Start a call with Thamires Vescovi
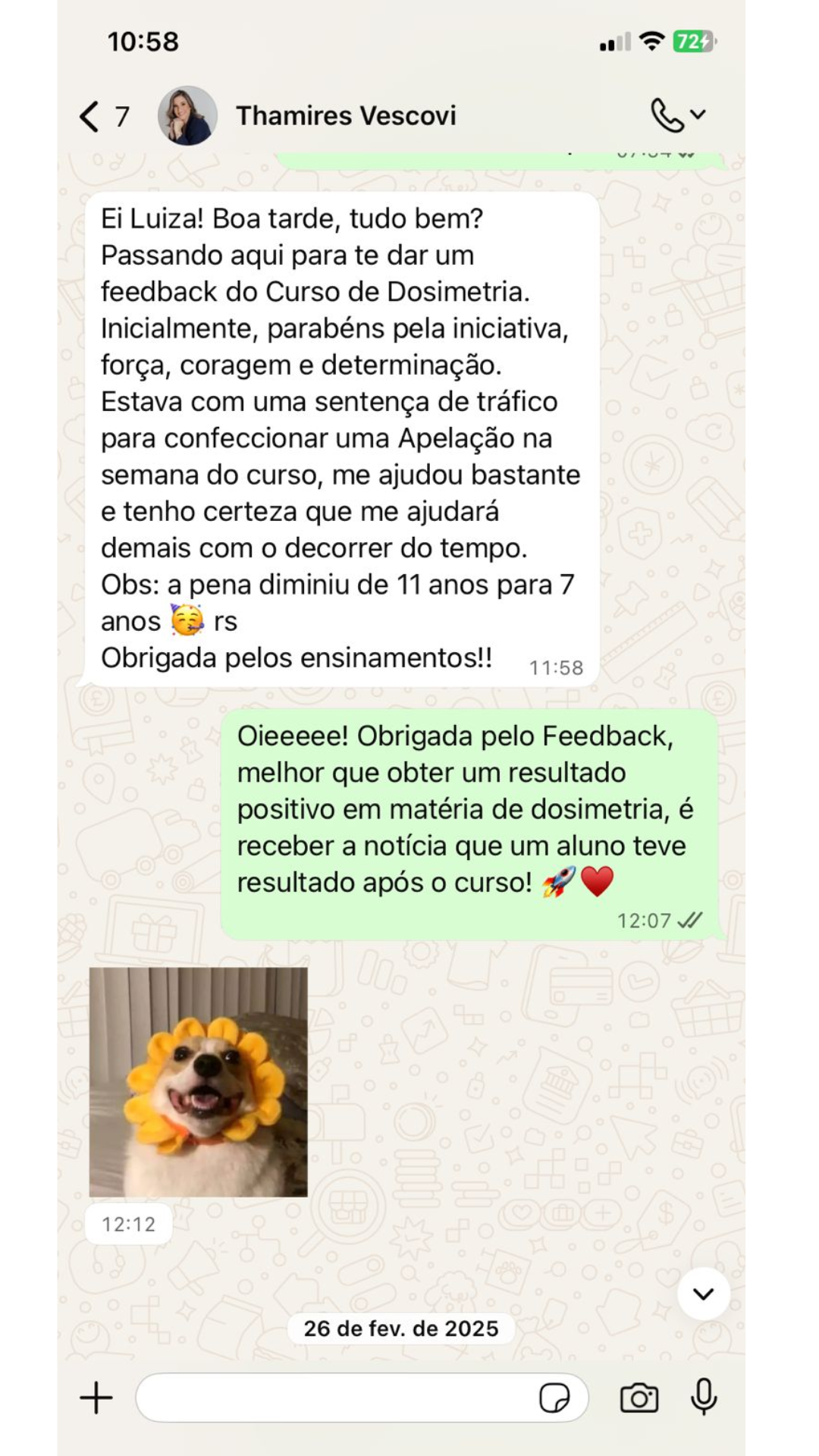Viewport: 819px width, 1456px height. [x=668, y=116]
